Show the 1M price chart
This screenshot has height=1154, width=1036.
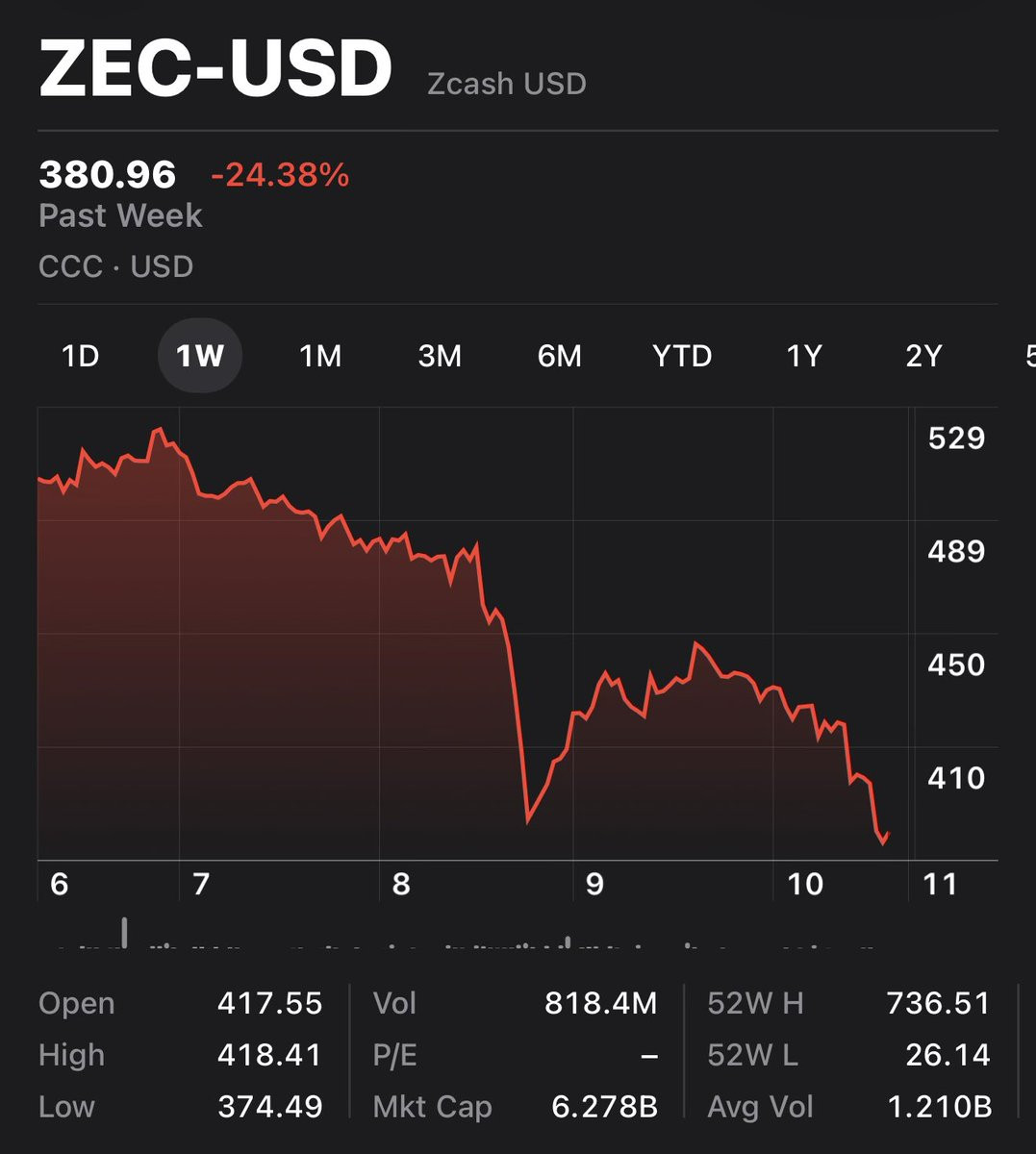(320, 356)
